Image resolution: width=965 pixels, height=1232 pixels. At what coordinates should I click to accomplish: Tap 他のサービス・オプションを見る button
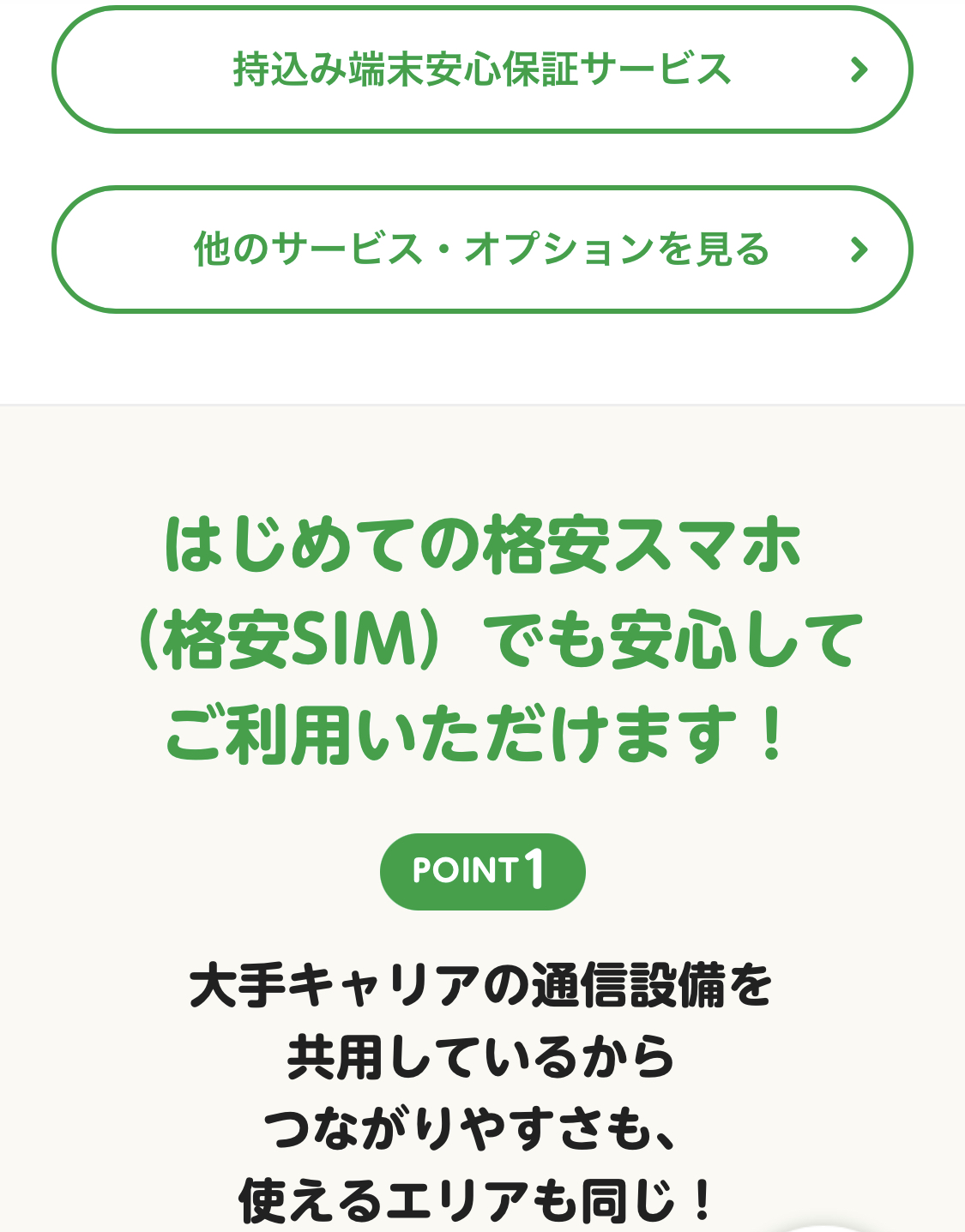pyautogui.click(x=482, y=249)
